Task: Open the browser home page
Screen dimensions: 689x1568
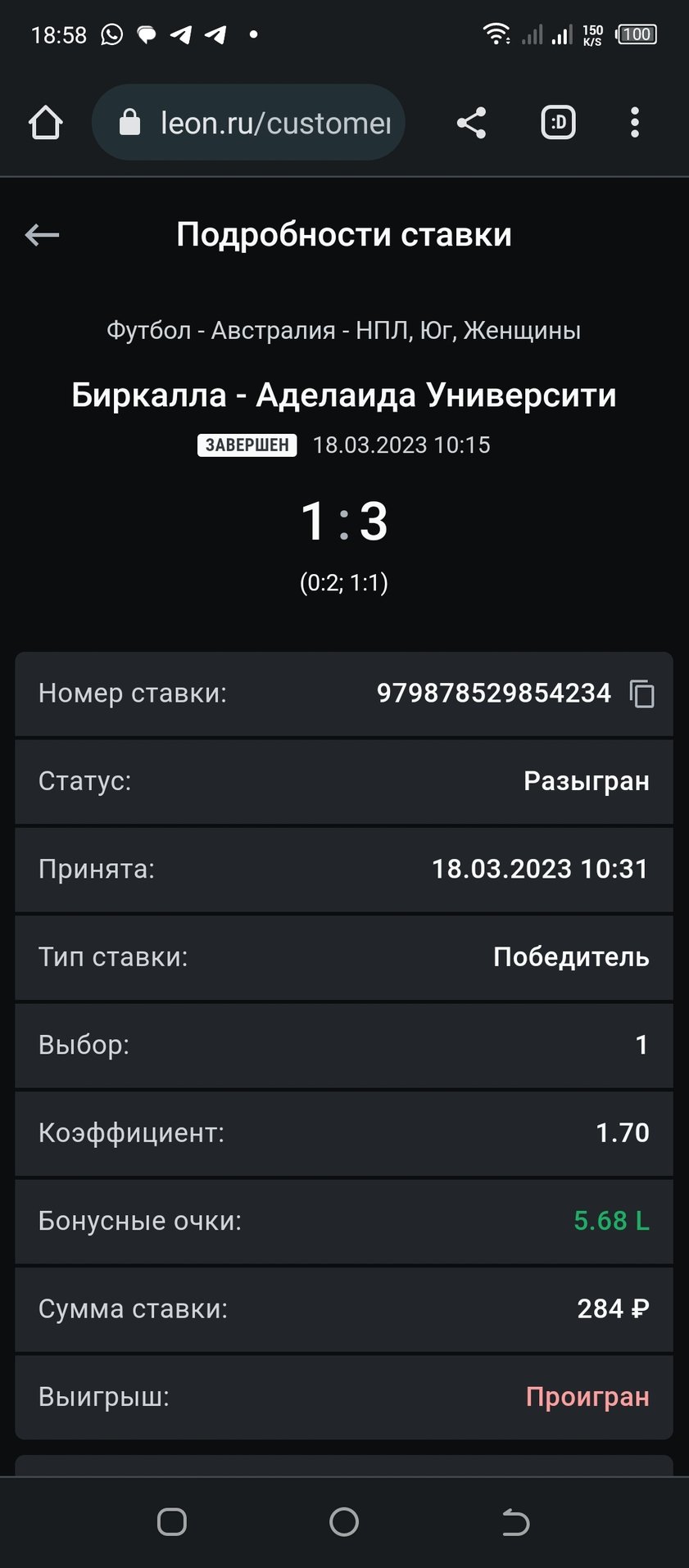Action: (x=45, y=123)
